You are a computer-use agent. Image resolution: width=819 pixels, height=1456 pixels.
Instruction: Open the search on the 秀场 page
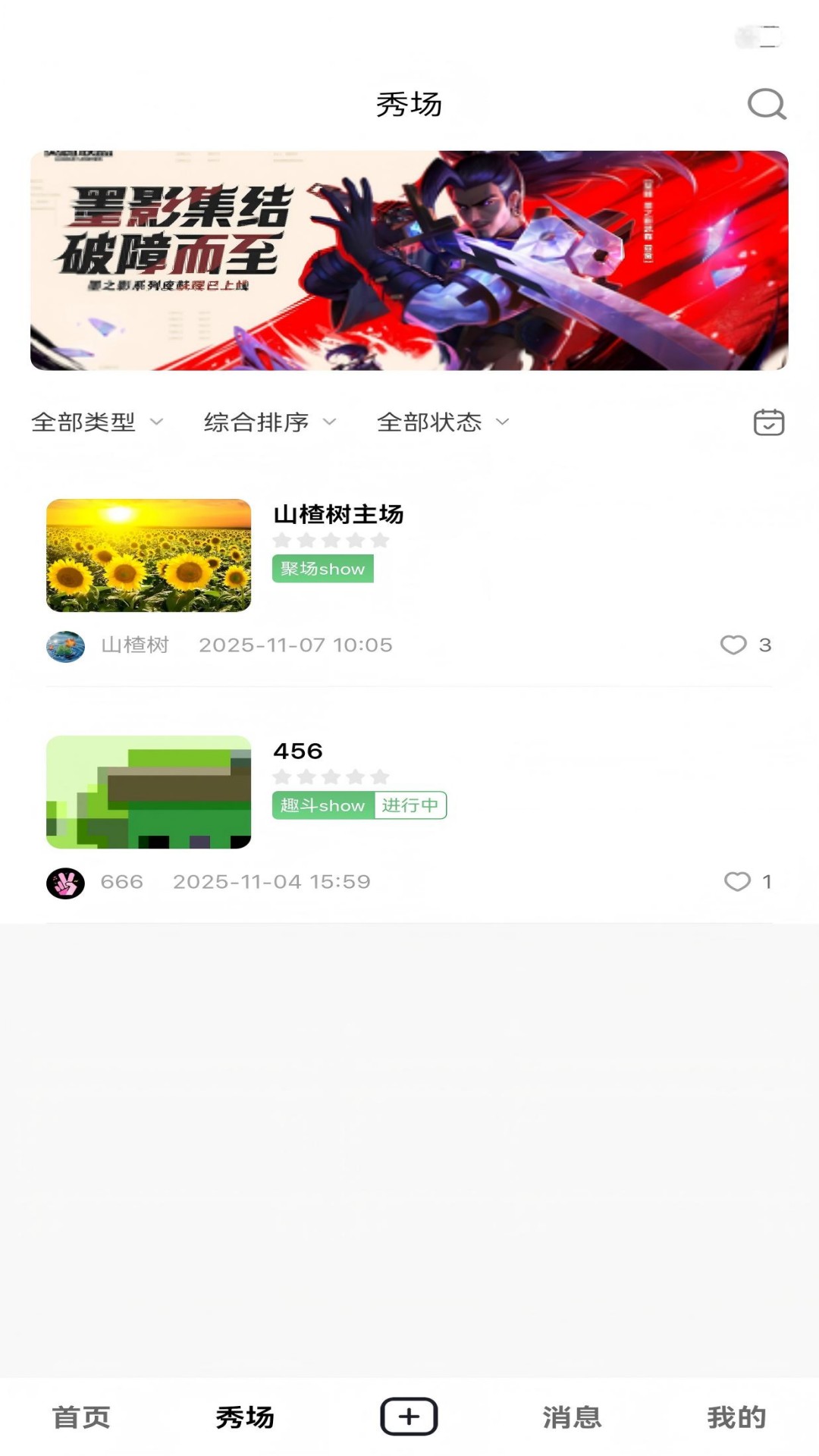pyautogui.click(x=767, y=105)
